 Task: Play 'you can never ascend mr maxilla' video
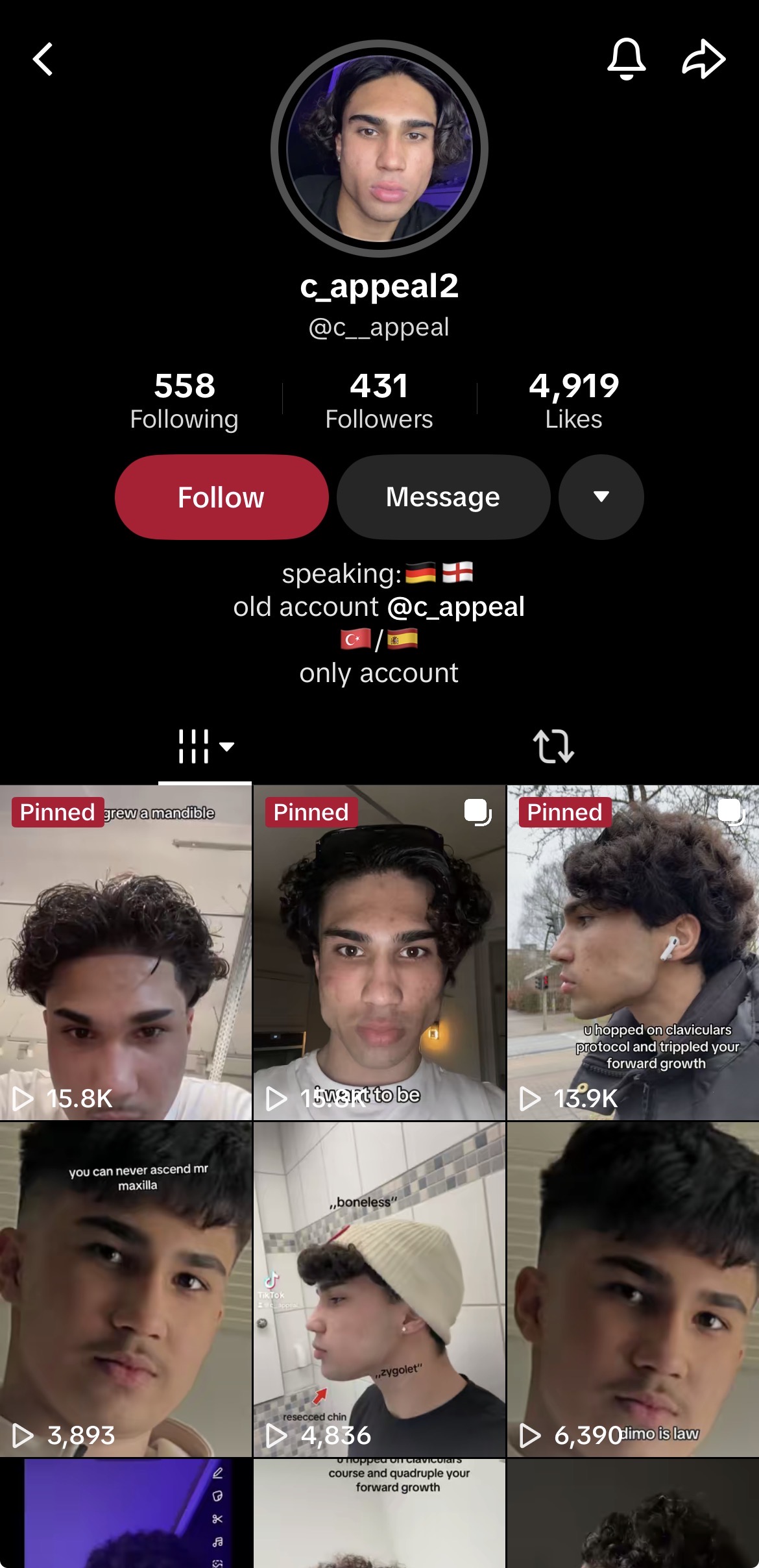126,1290
